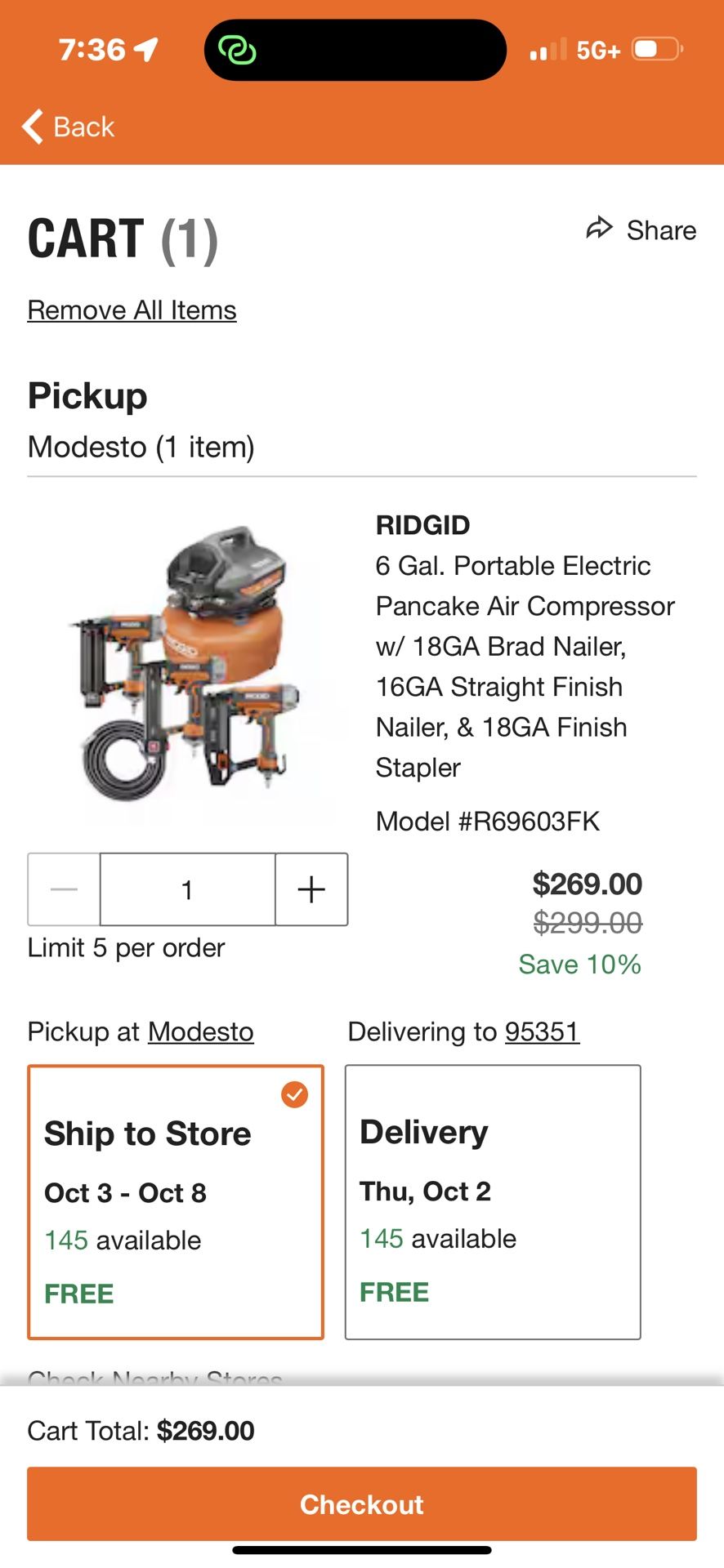Tap Checkout to begin purchase

[362, 1504]
